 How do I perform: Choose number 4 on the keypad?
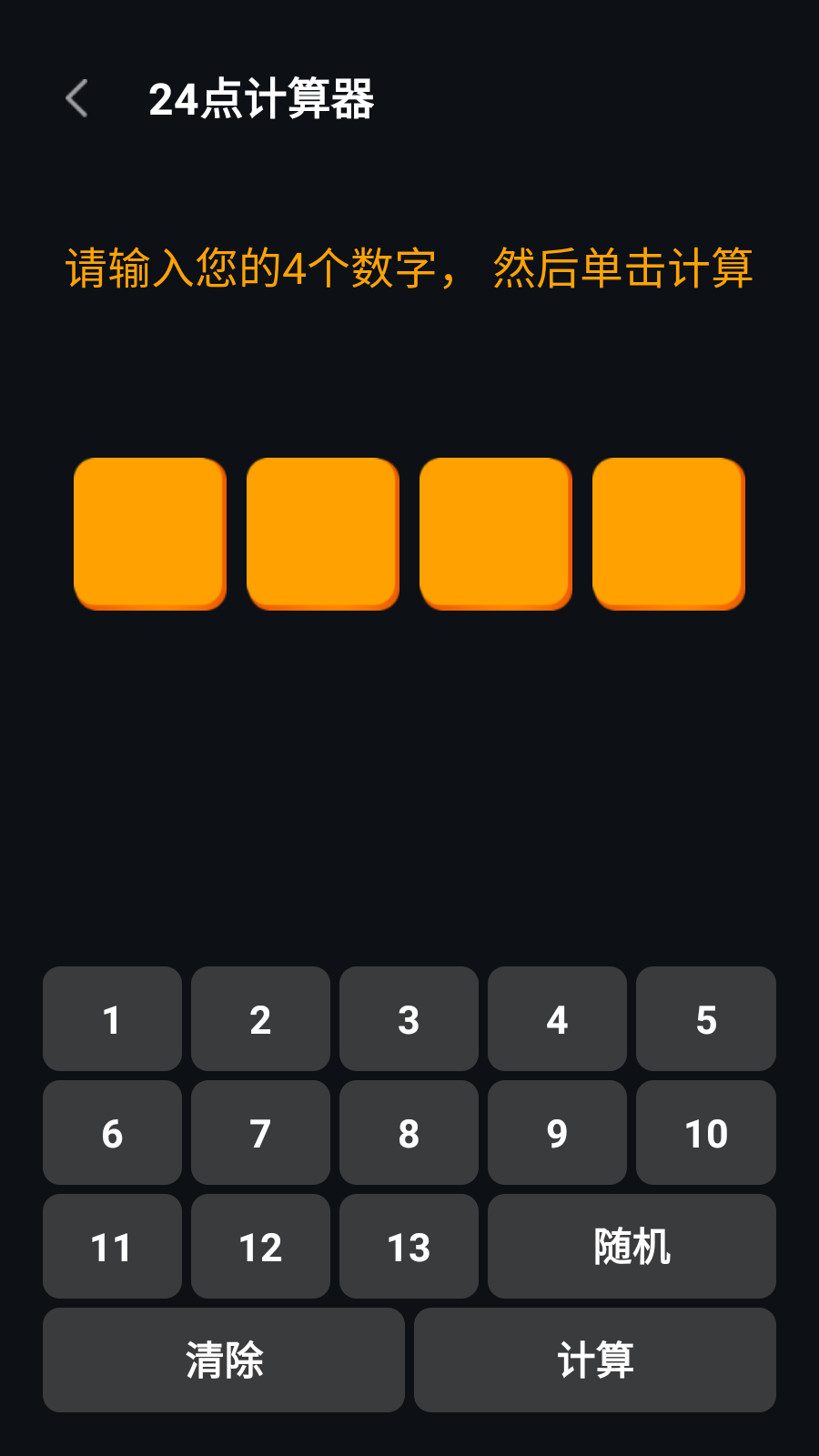557,1019
